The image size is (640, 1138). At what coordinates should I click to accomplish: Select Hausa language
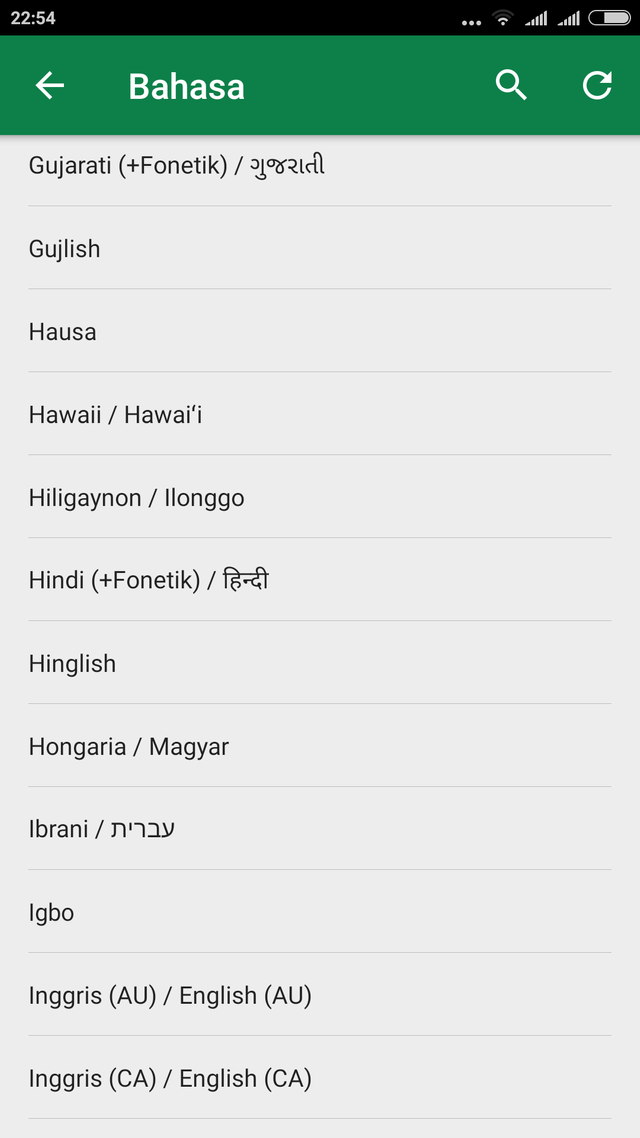[x=320, y=331]
